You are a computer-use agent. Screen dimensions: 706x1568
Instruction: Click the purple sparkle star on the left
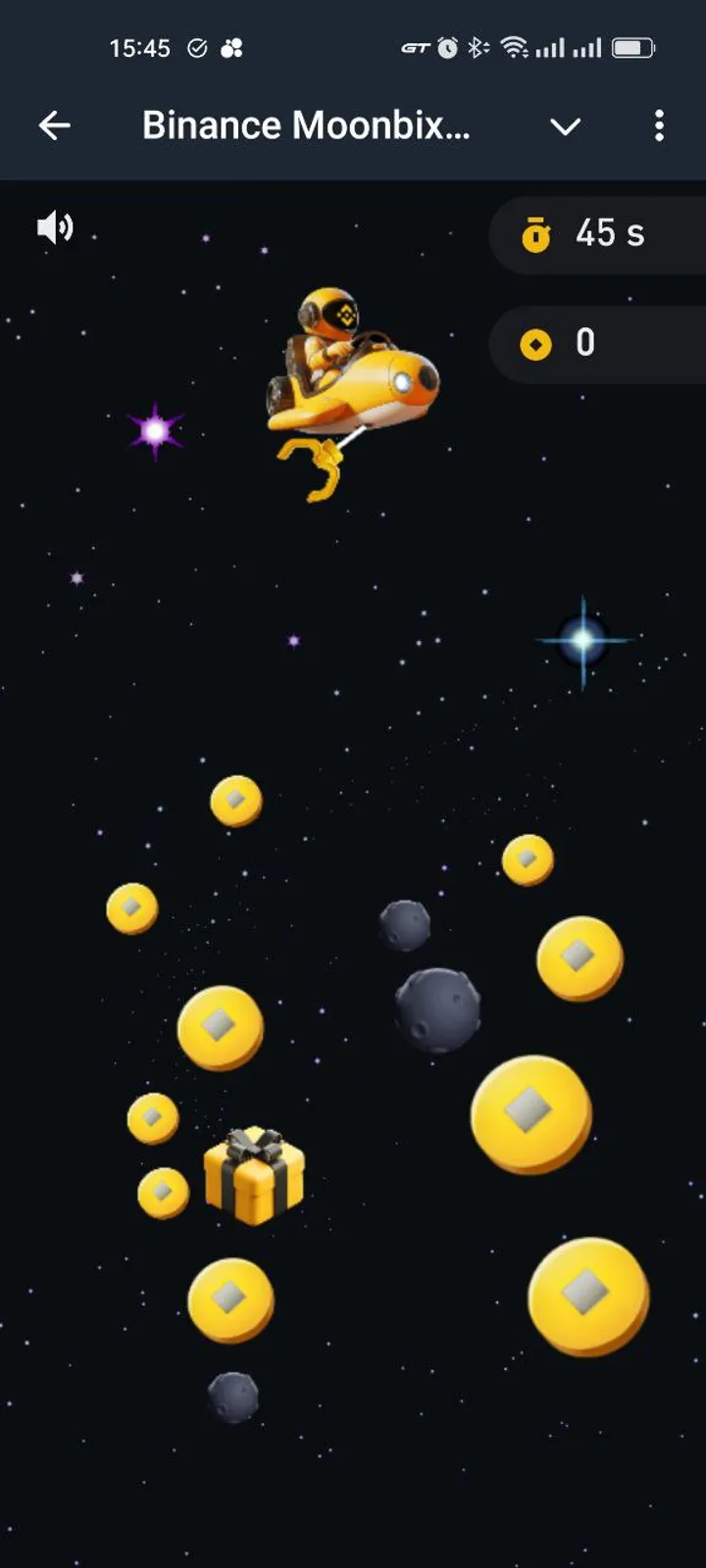click(x=157, y=431)
